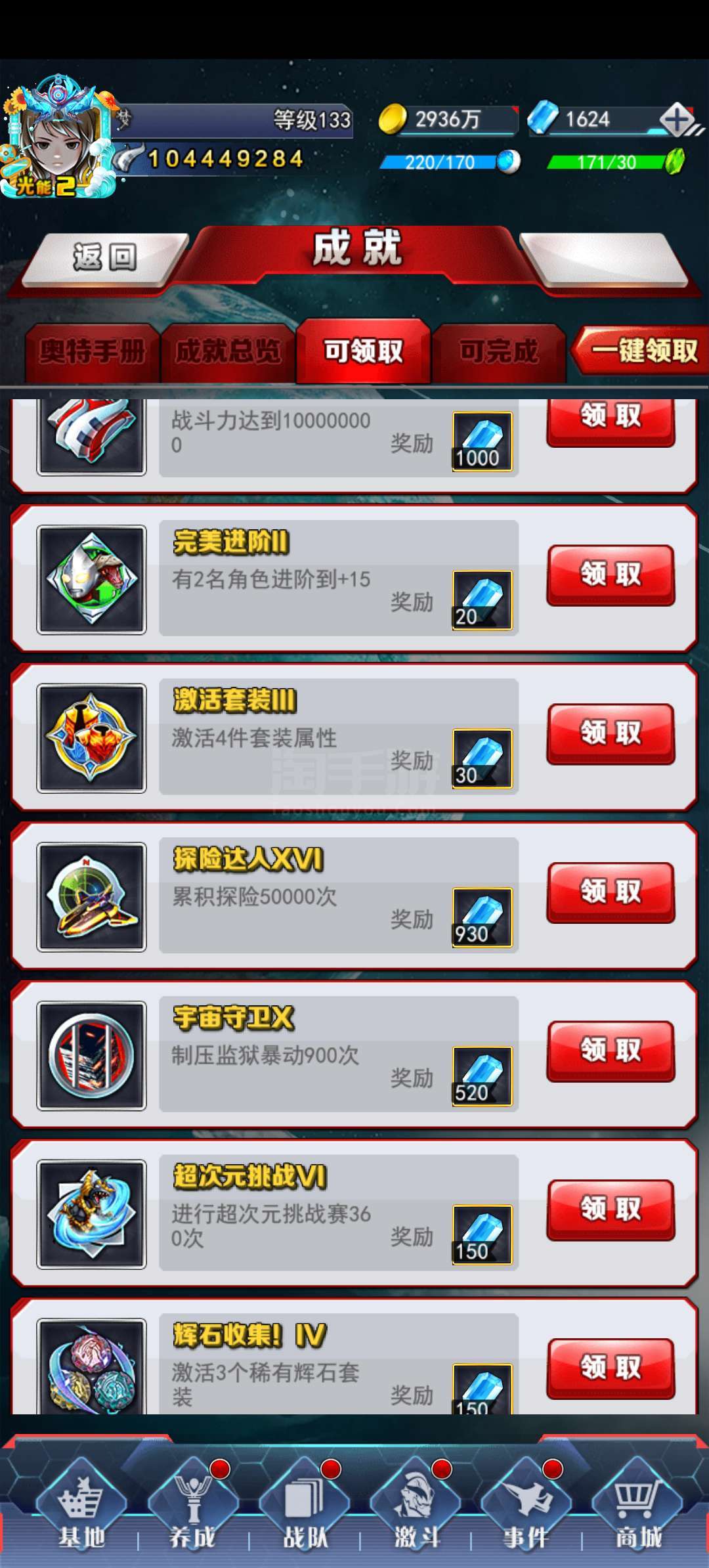
Task: Tap the 返回 back button
Action: pyautogui.click(x=104, y=258)
